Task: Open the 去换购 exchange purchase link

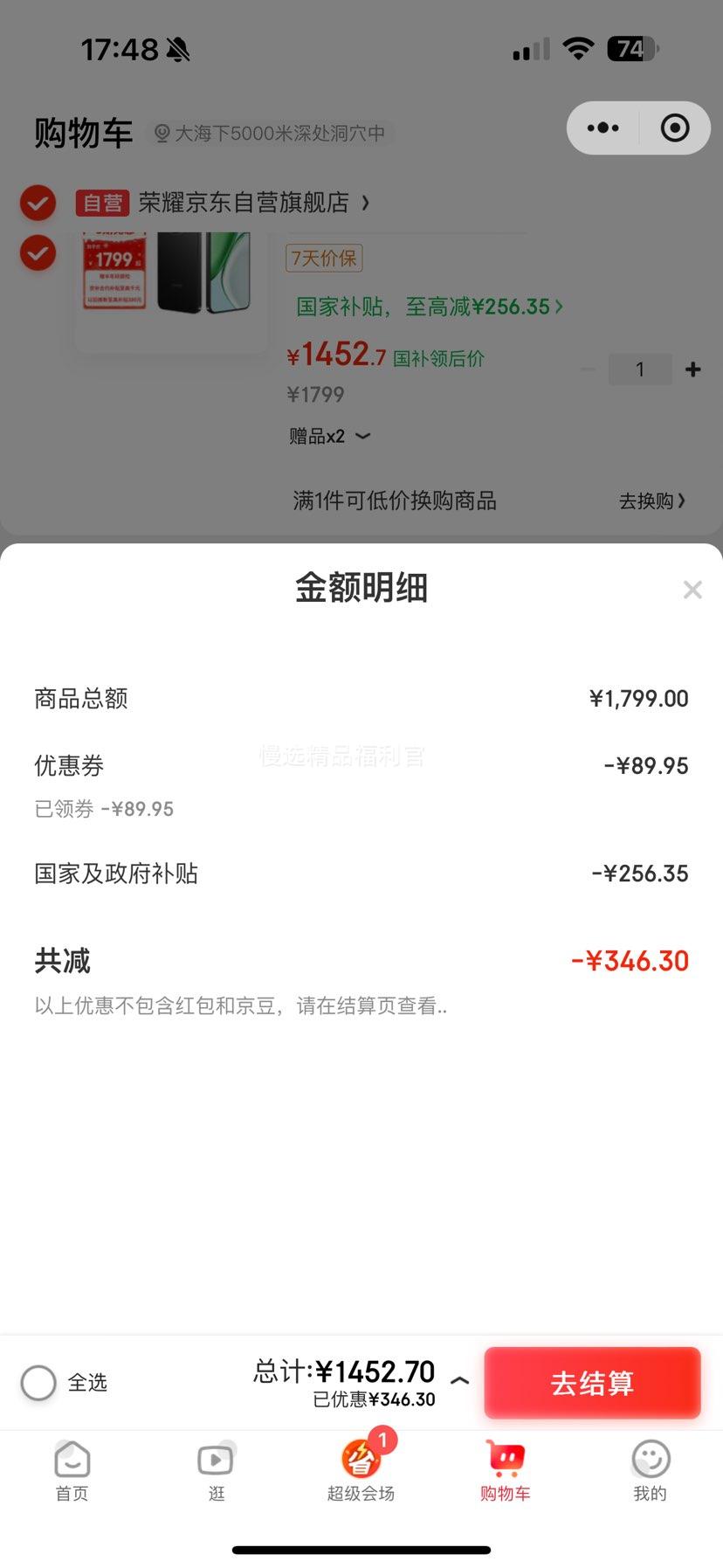Action: (x=653, y=501)
